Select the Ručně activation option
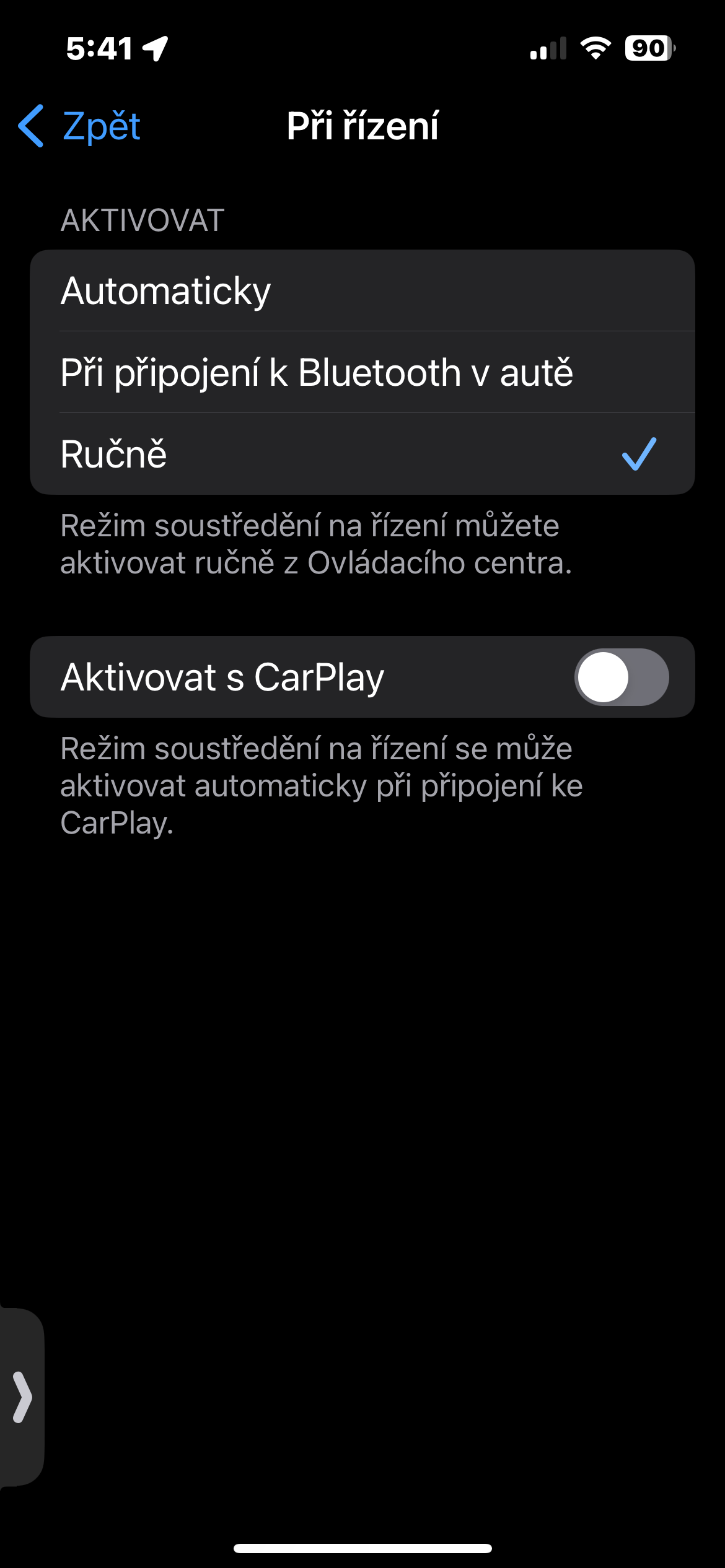725x1568 pixels. pos(362,454)
